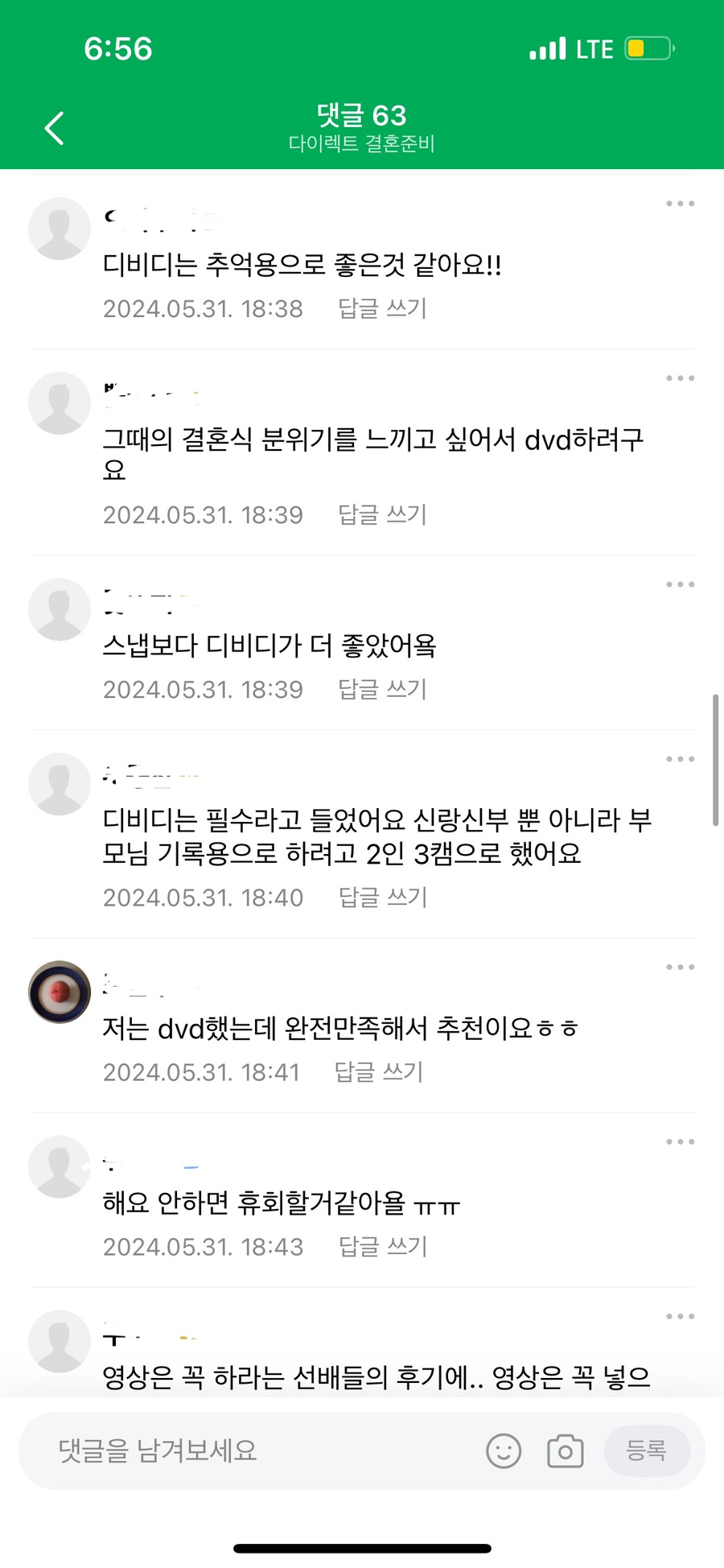This screenshot has width=724, height=1568.
Task: Open options for the 2인 3캠 comment
Action: click(680, 759)
